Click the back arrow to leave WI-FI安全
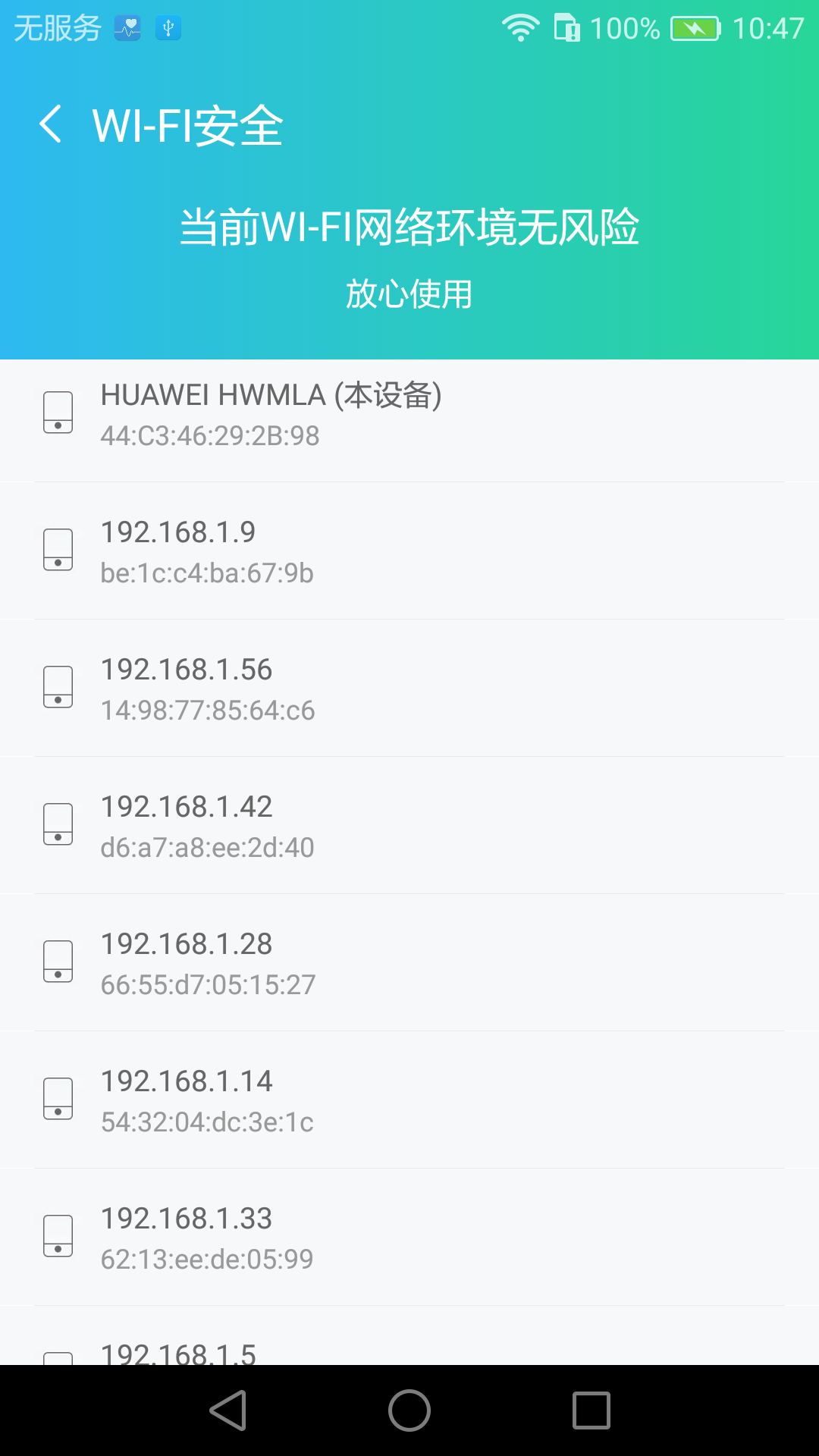Screen dimensions: 819x1456 coord(51,124)
